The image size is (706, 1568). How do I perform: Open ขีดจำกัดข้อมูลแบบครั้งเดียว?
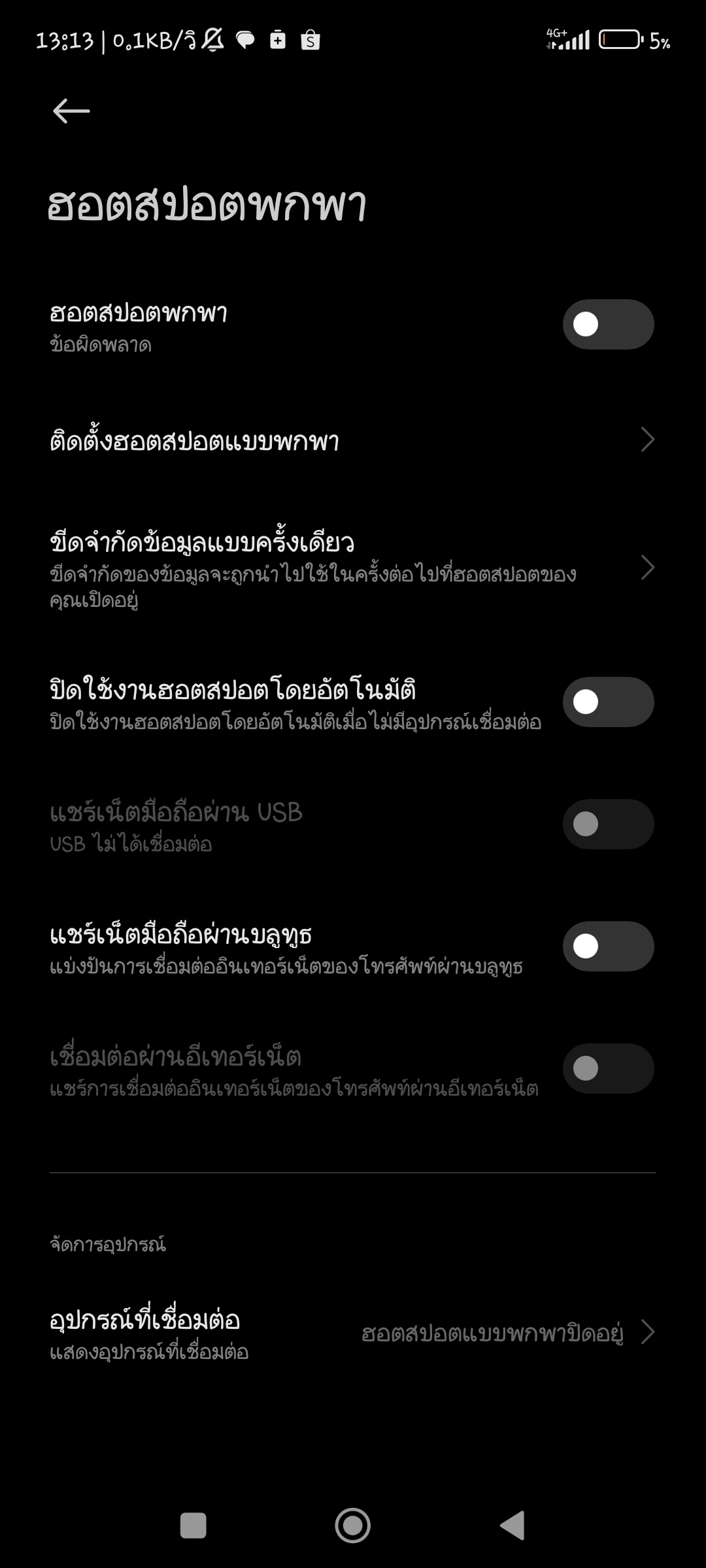coord(353,568)
